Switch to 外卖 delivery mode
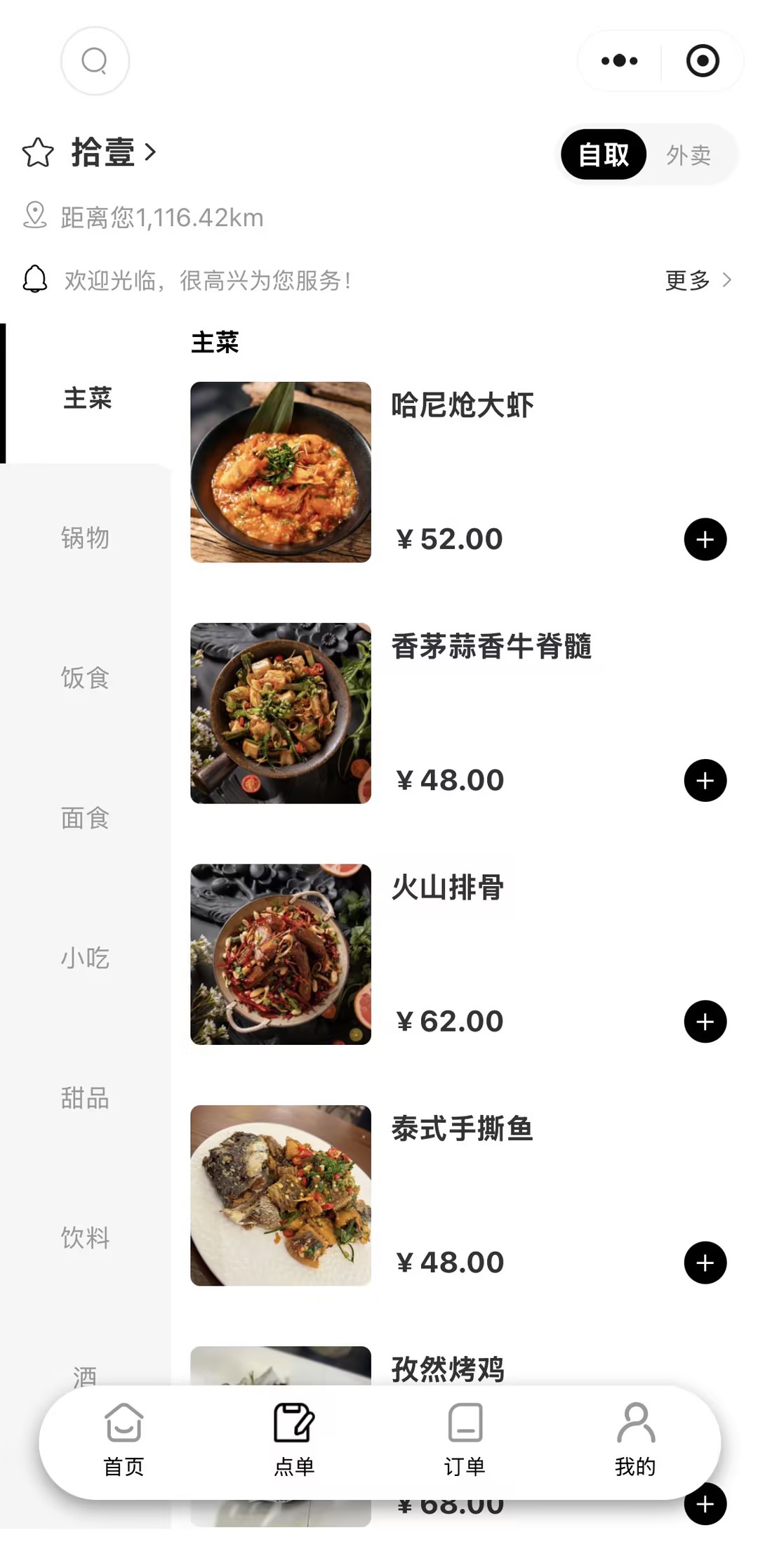The height and width of the screenshot is (1568, 758). pyautogui.click(x=689, y=155)
